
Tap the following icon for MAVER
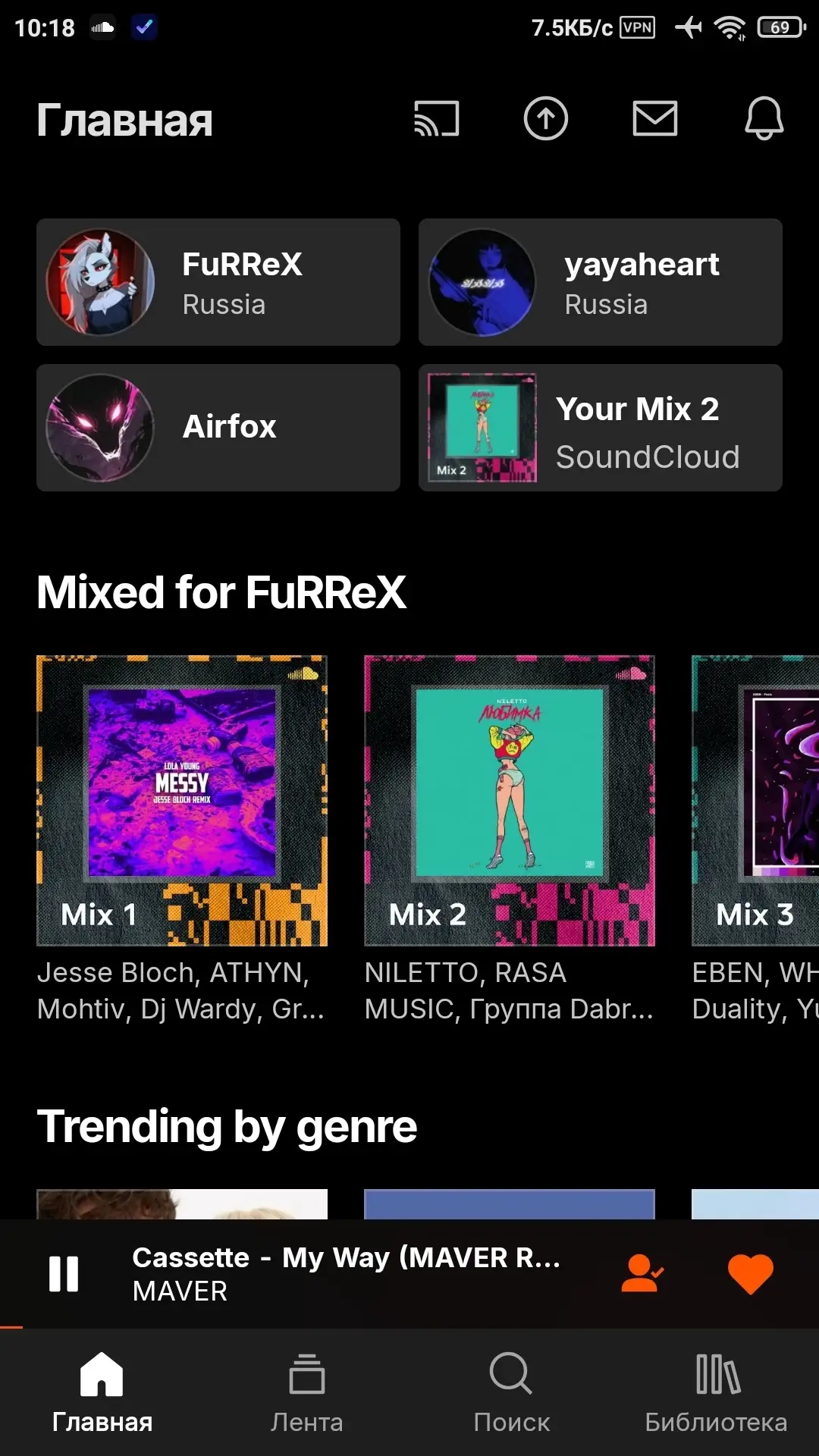(642, 1274)
